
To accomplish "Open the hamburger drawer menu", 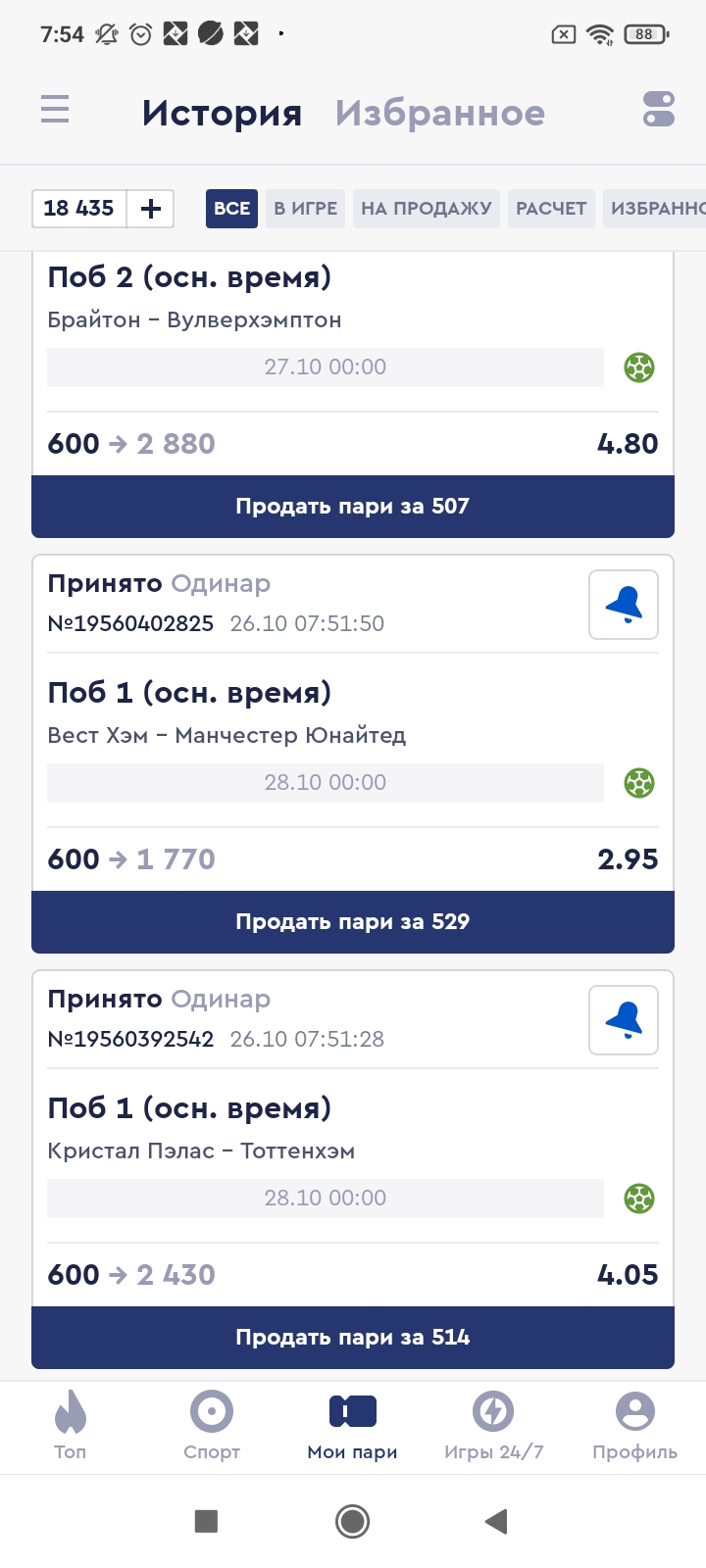I will pyautogui.click(x=55, y=110).
